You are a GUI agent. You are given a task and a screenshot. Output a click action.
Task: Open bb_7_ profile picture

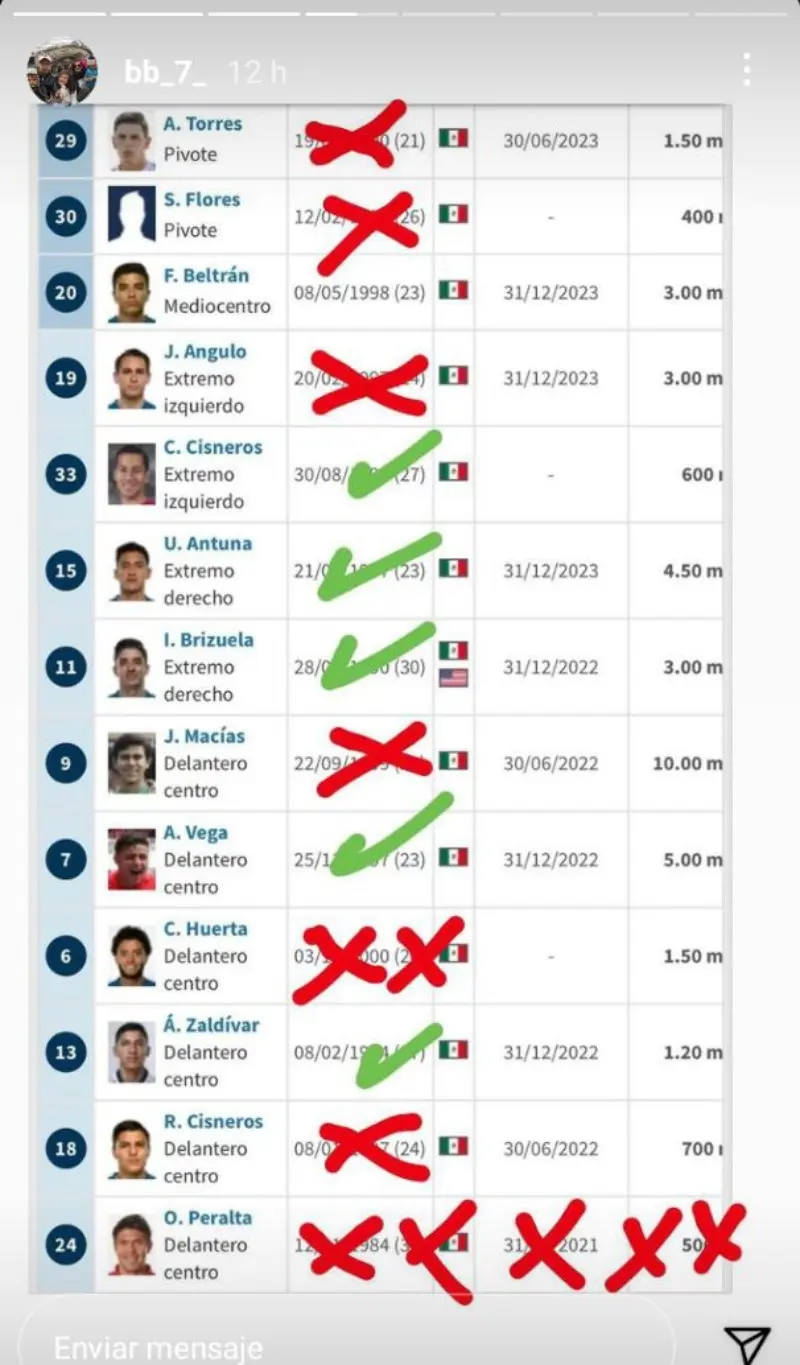pos(62,72)
